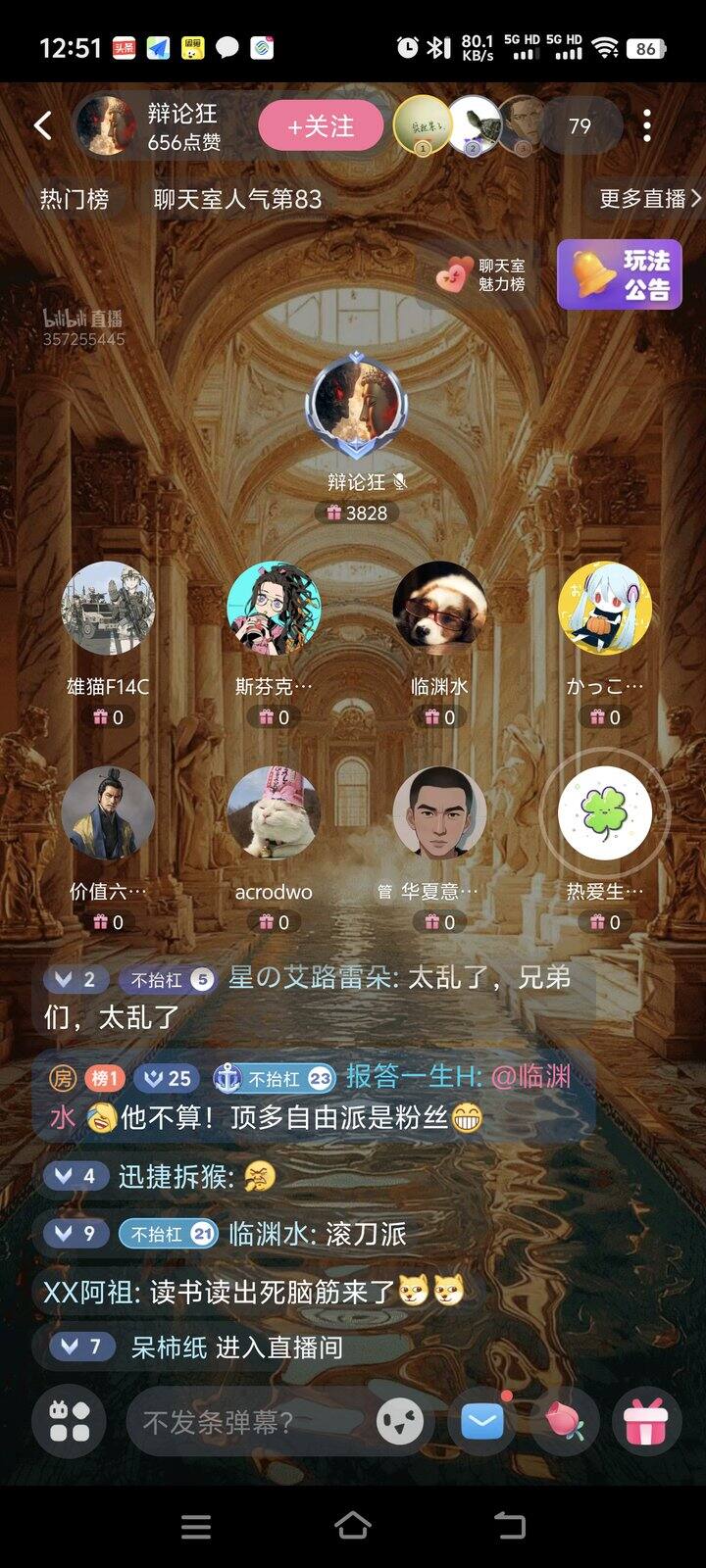Open the 热门榜 ranking

tap(74, 199)
